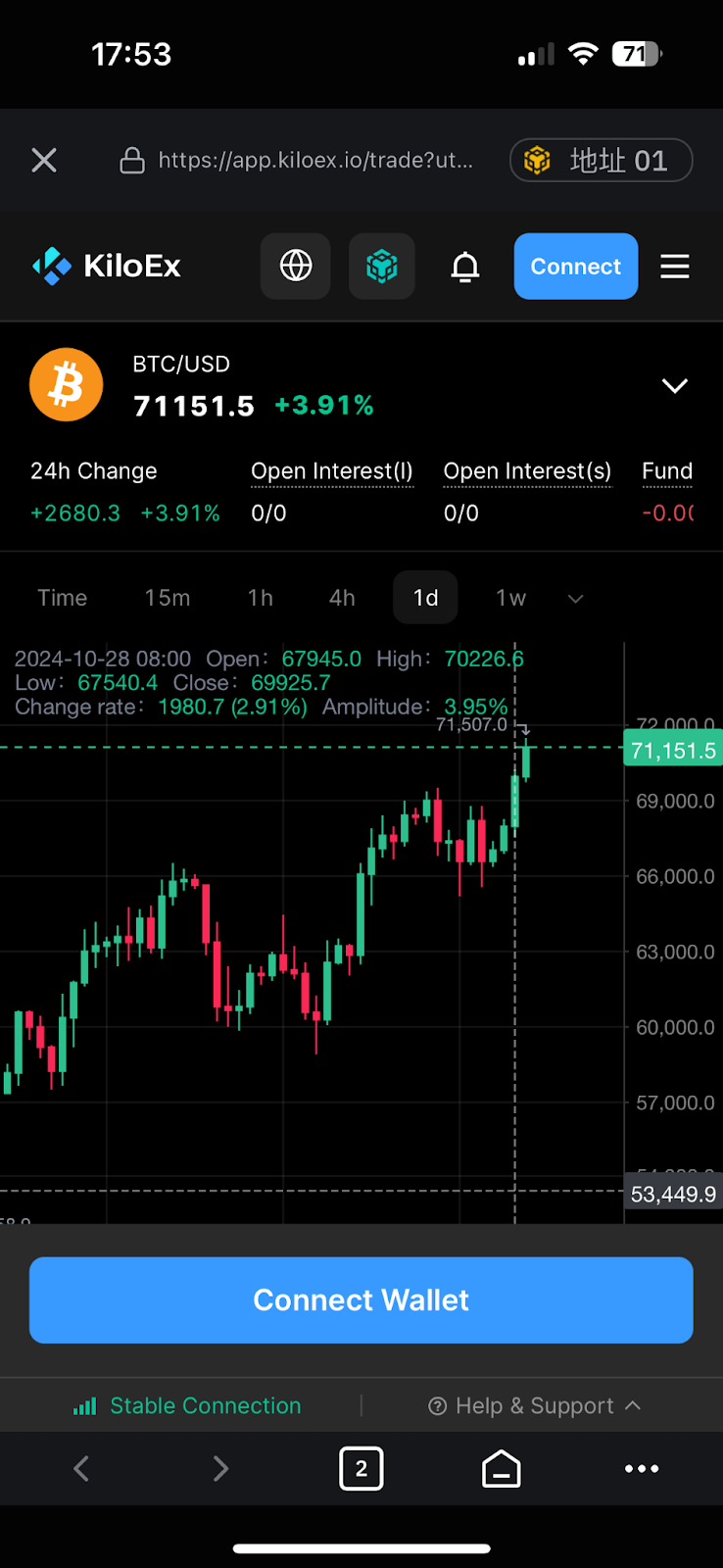This screenshot has height=1568, width=723.
Task: Select the 1d chart interval
Action: [425, 598]
